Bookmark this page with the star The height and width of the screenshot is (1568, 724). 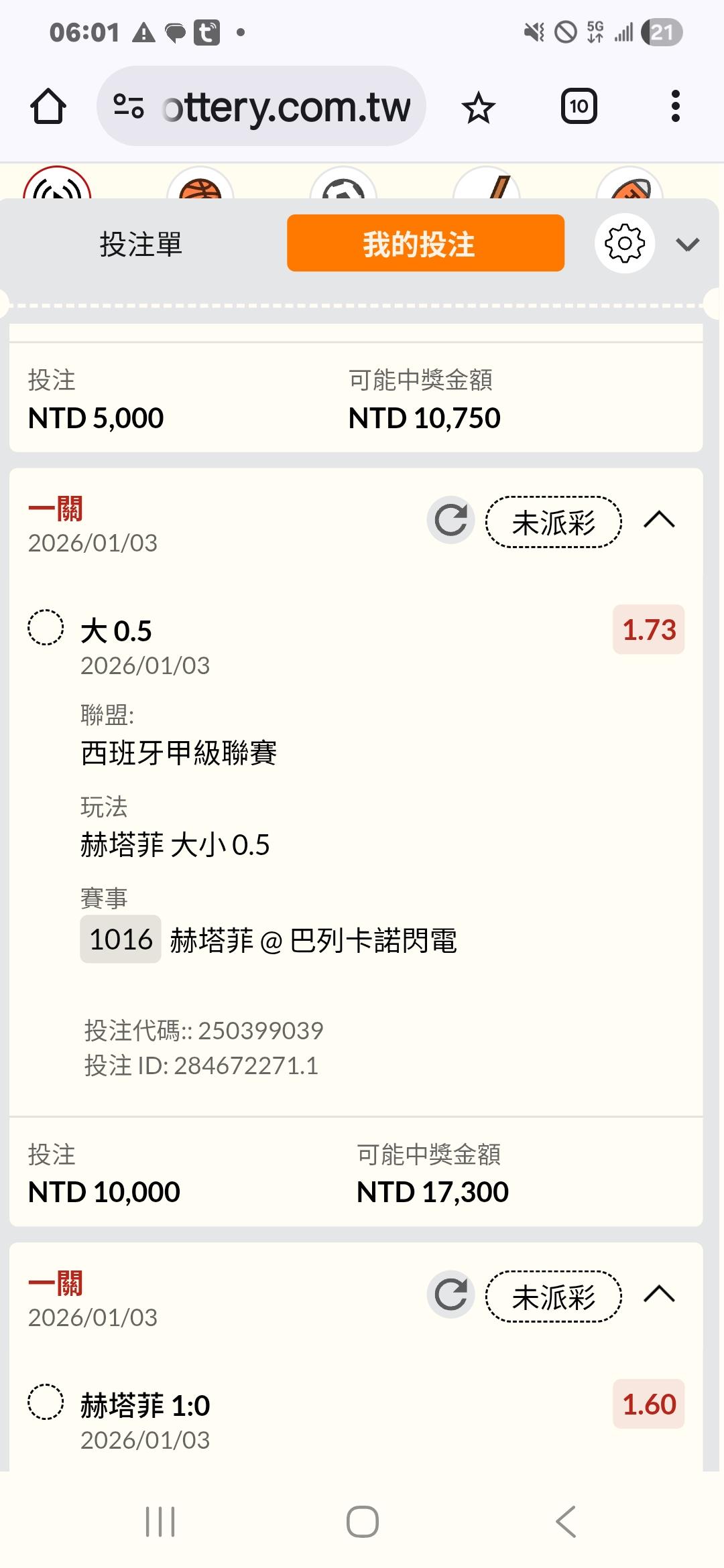point(479,107)
